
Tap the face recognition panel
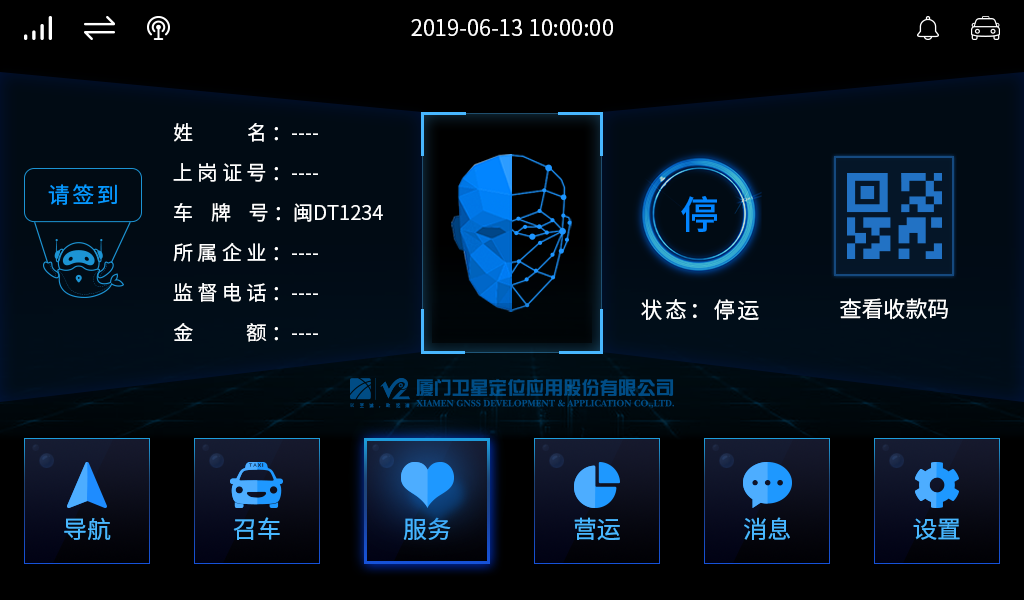[512, 233]
